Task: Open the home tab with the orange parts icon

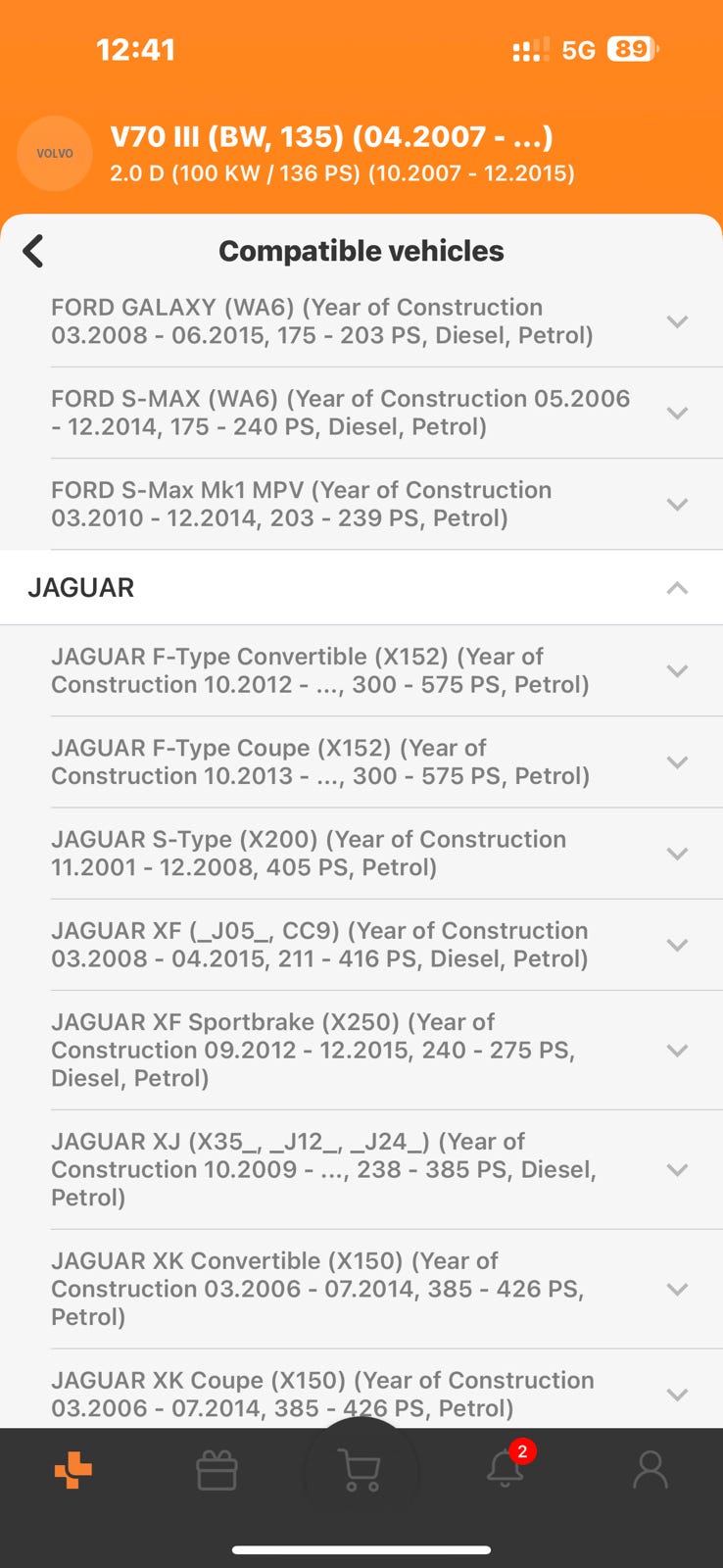Action: coord(73,1470)
